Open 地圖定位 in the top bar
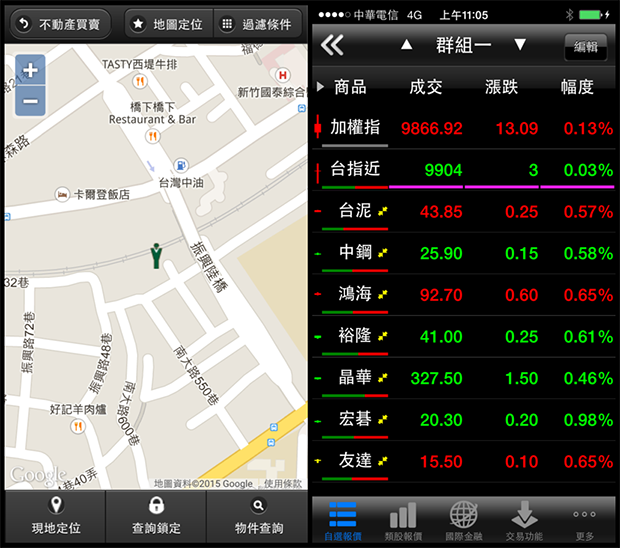620x548 pixels. 169,23
